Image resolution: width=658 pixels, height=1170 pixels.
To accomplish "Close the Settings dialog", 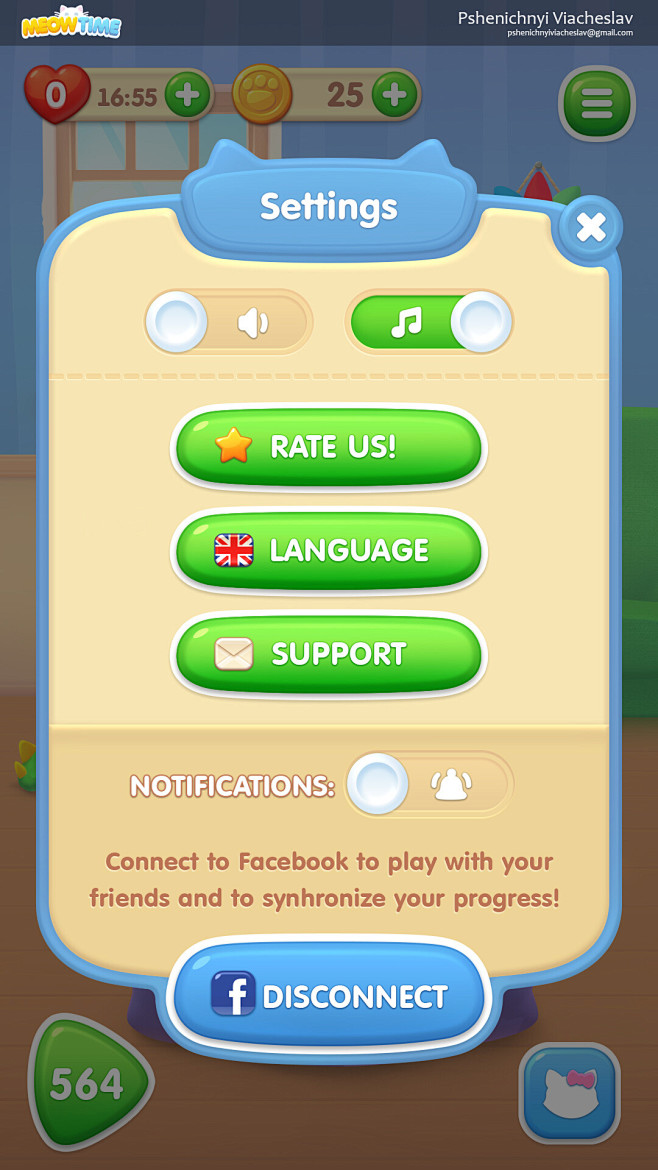I will click(x=591, y=228).
